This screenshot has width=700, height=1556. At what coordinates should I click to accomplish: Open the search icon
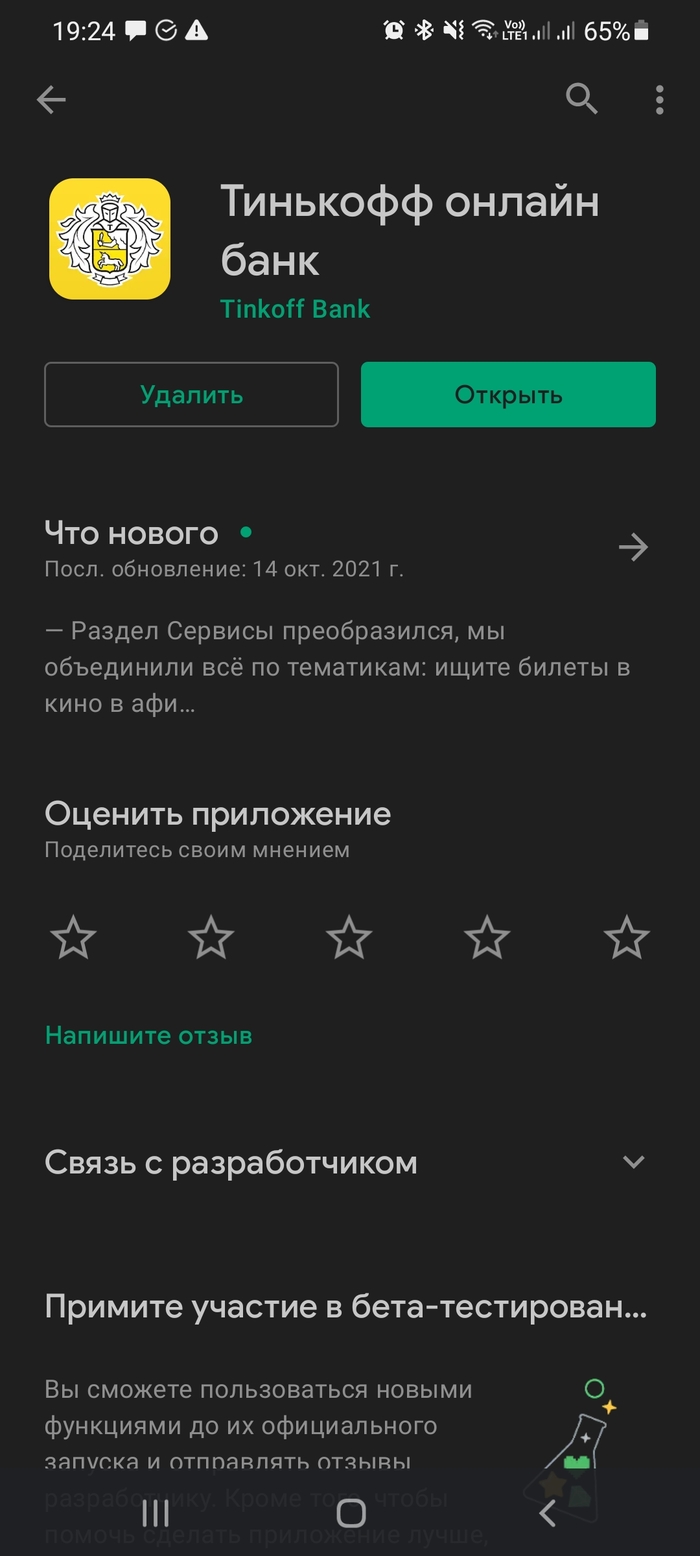581,98
